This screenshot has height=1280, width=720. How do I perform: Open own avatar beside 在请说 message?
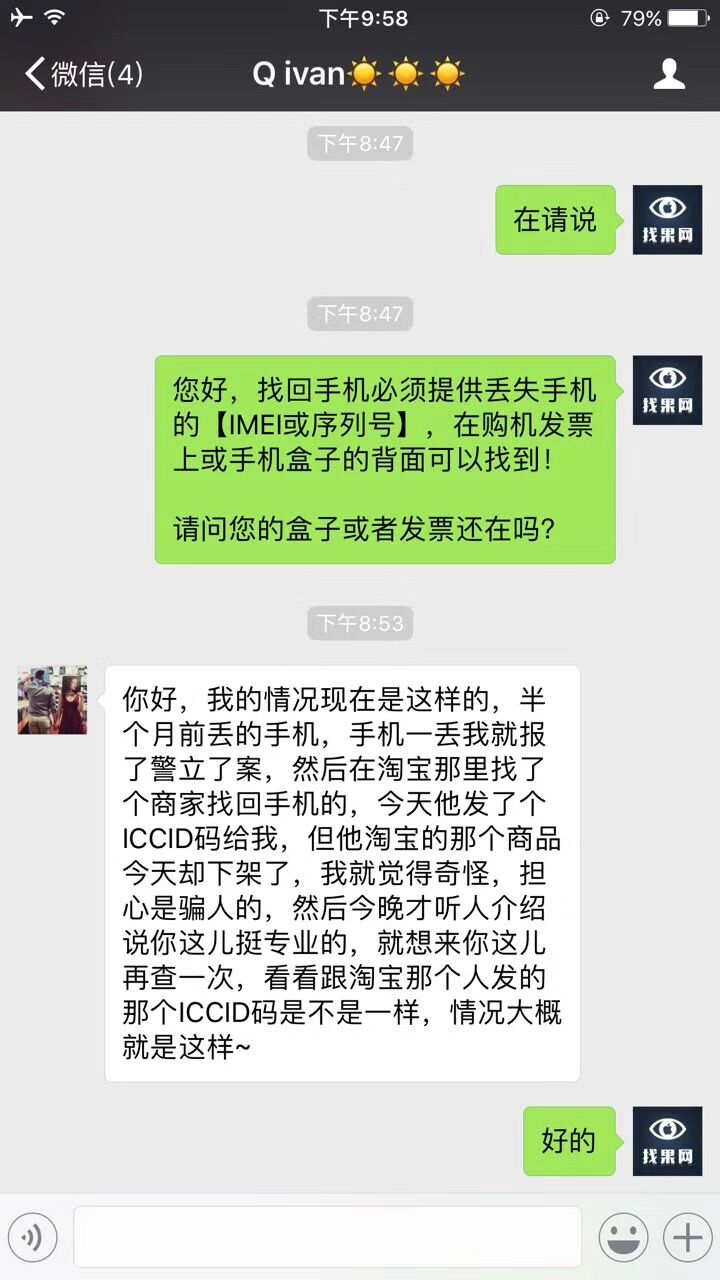point(667,220)
